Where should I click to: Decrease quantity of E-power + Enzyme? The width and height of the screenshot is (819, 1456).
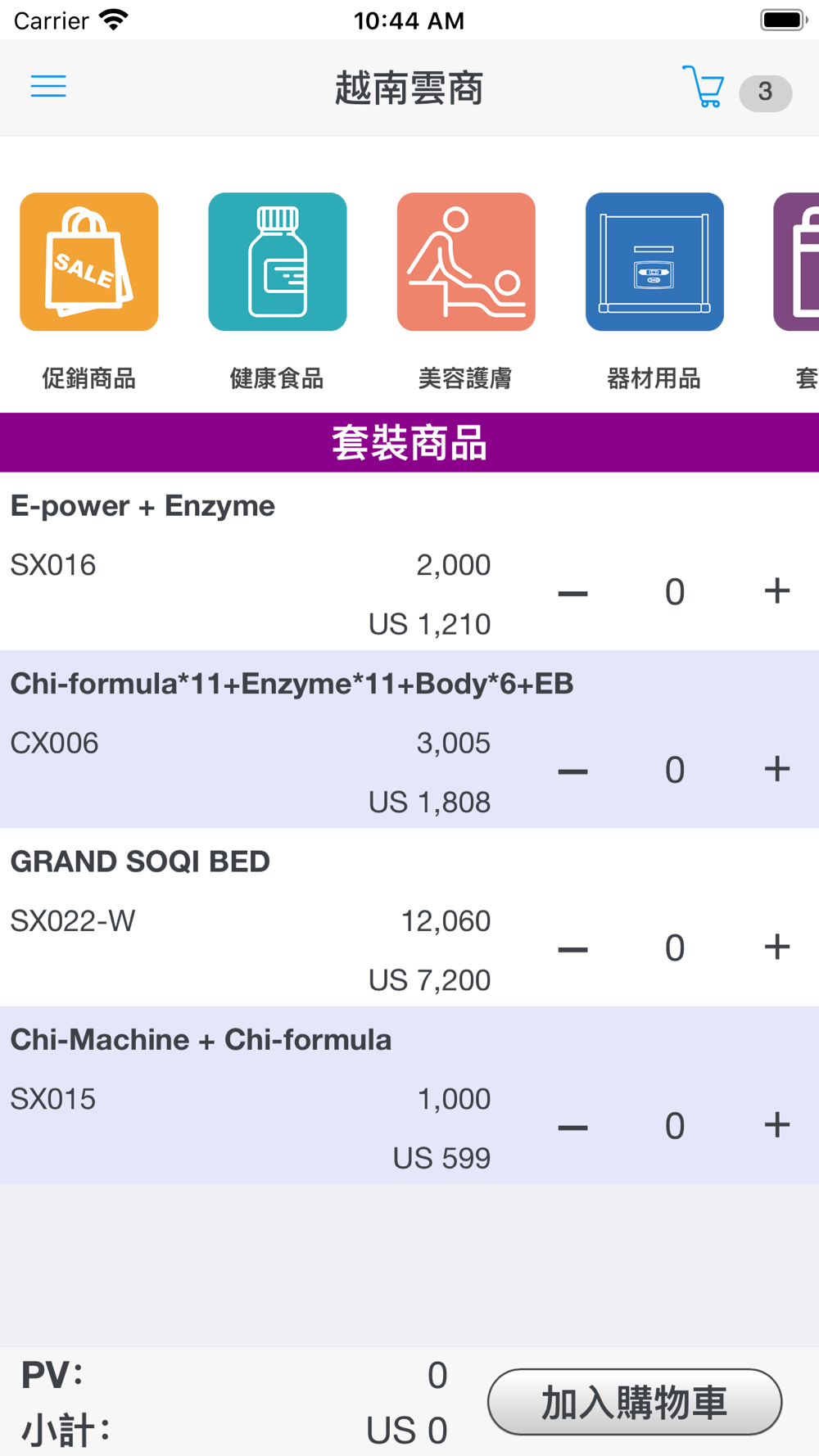coord(572,593)
